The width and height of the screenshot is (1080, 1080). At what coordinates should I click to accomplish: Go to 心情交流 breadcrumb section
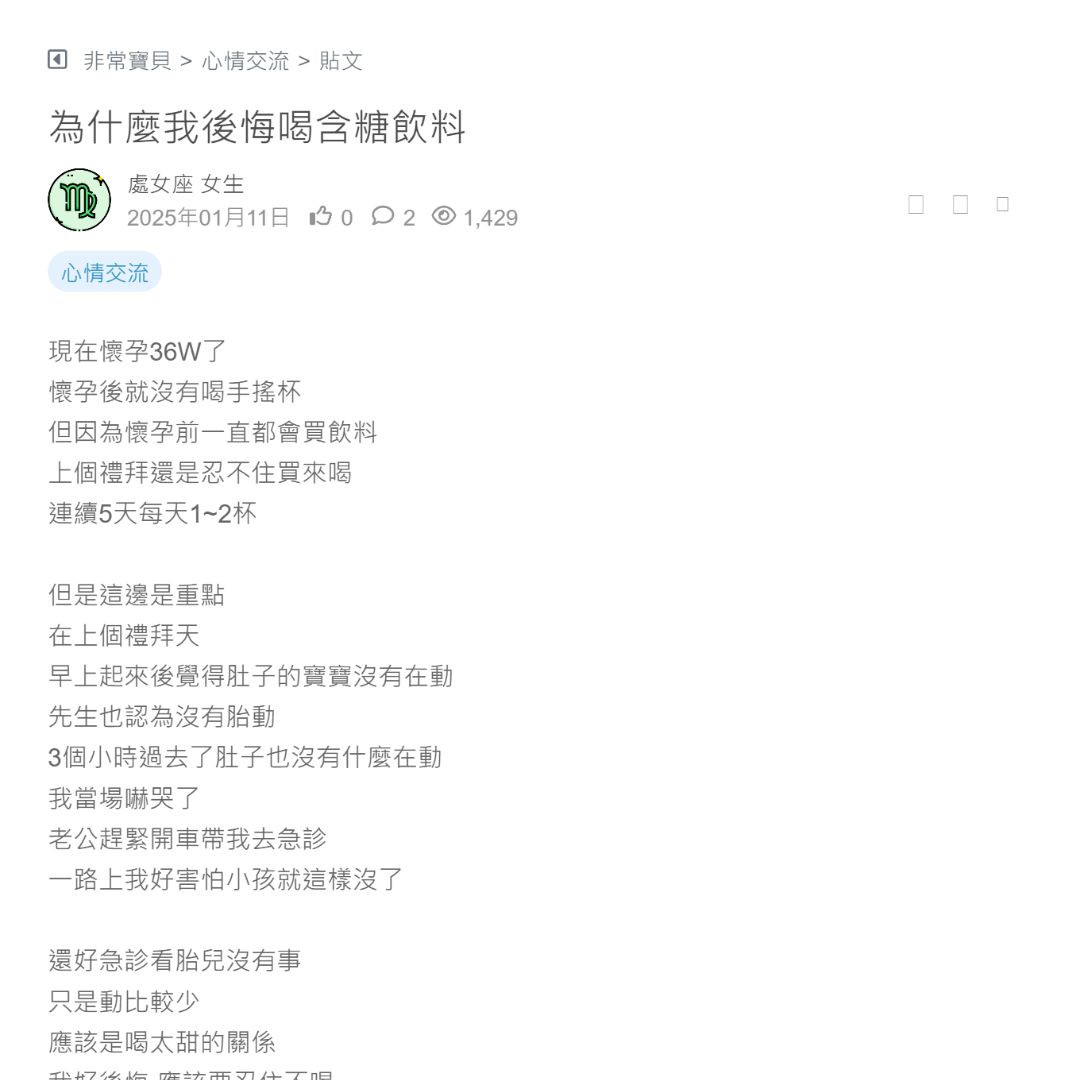tap(245, 61)
